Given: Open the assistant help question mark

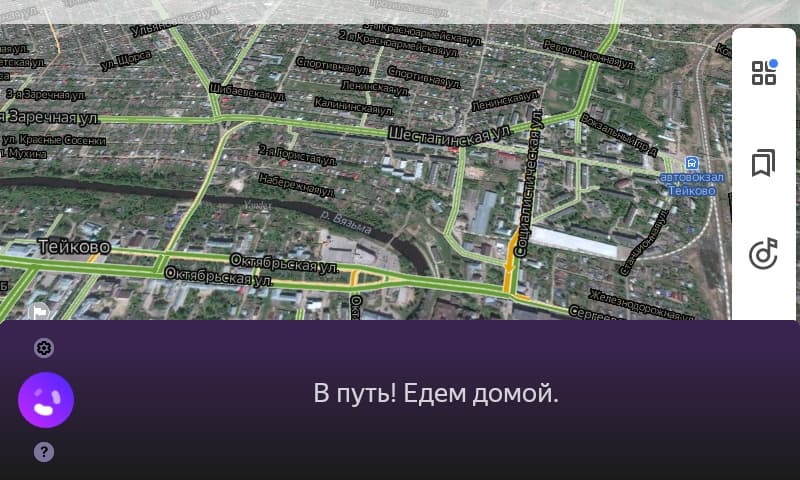Looking at the screenshot, I should [44, 452].
